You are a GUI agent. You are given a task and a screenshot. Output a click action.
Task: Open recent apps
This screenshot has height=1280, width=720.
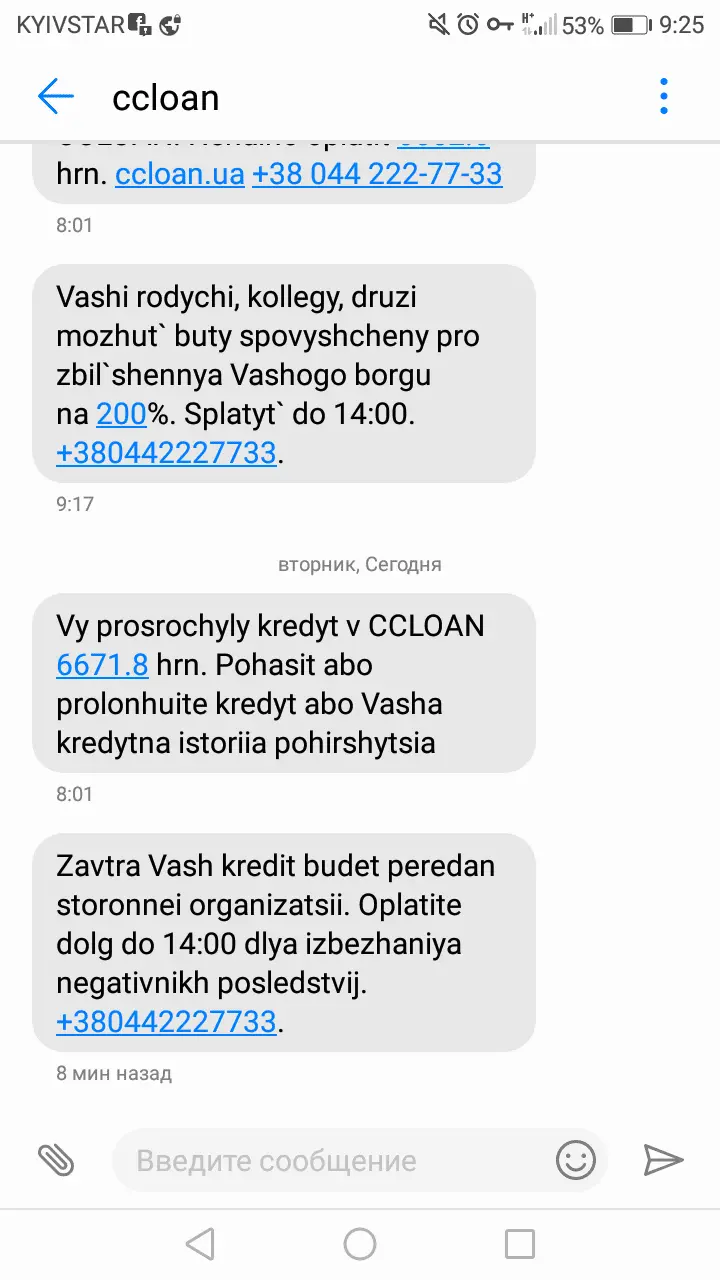[x=520, y=1244]
